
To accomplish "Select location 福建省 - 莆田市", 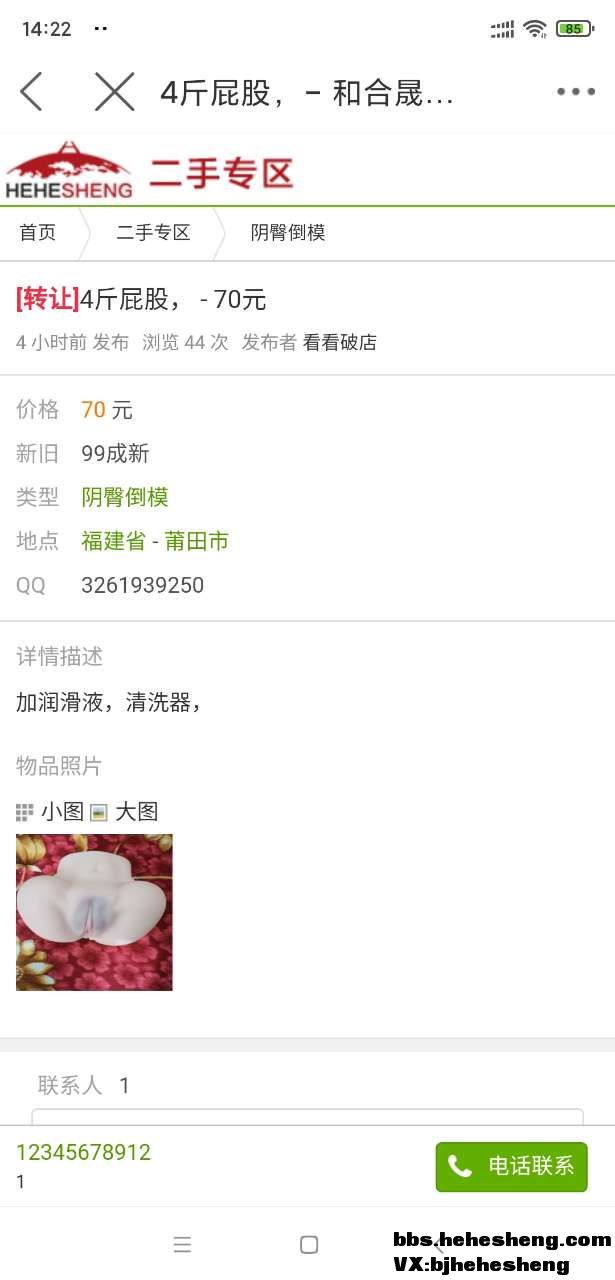I will click(x=155, y=541).
